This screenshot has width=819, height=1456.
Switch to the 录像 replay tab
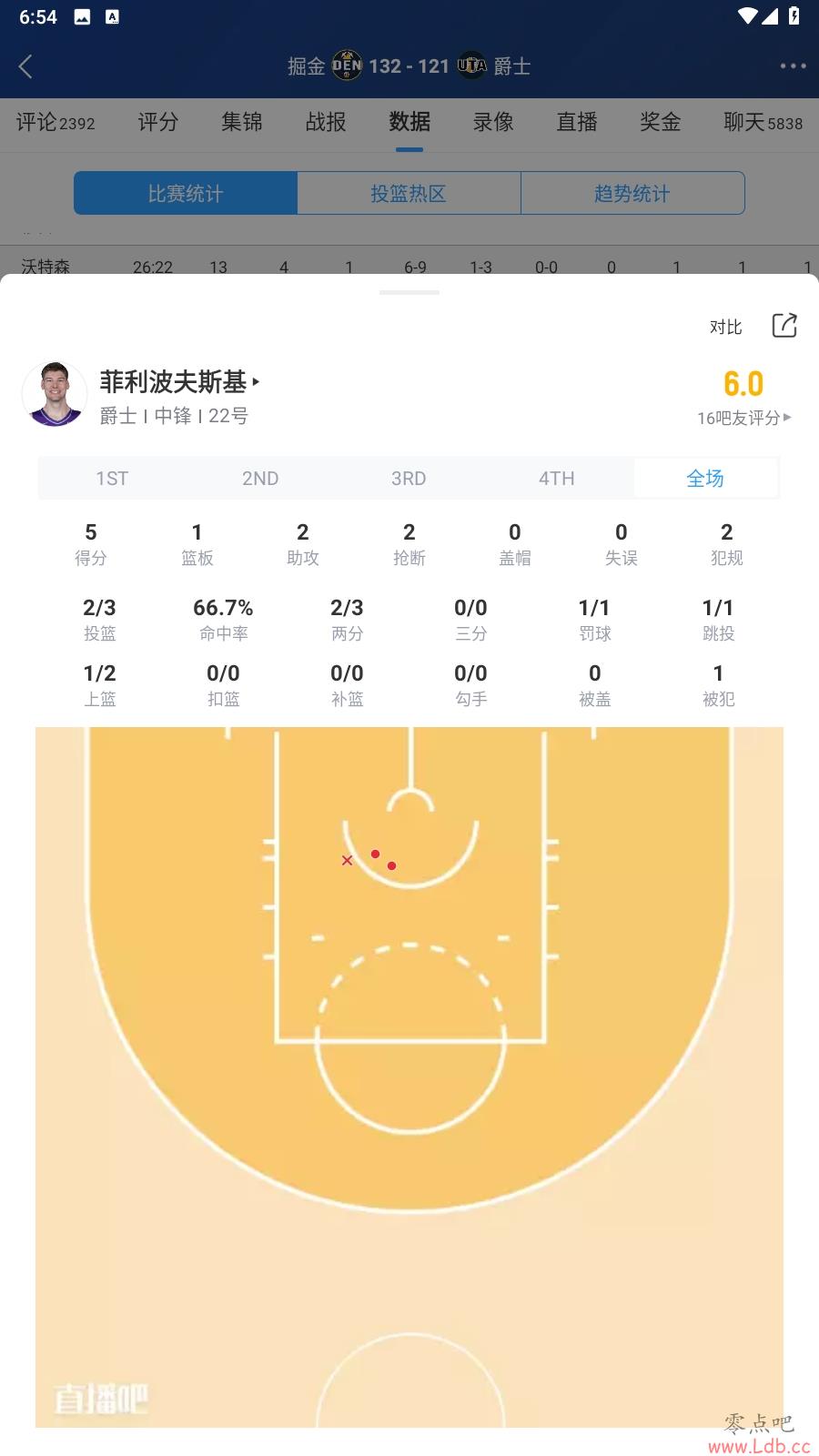[493, 122]
